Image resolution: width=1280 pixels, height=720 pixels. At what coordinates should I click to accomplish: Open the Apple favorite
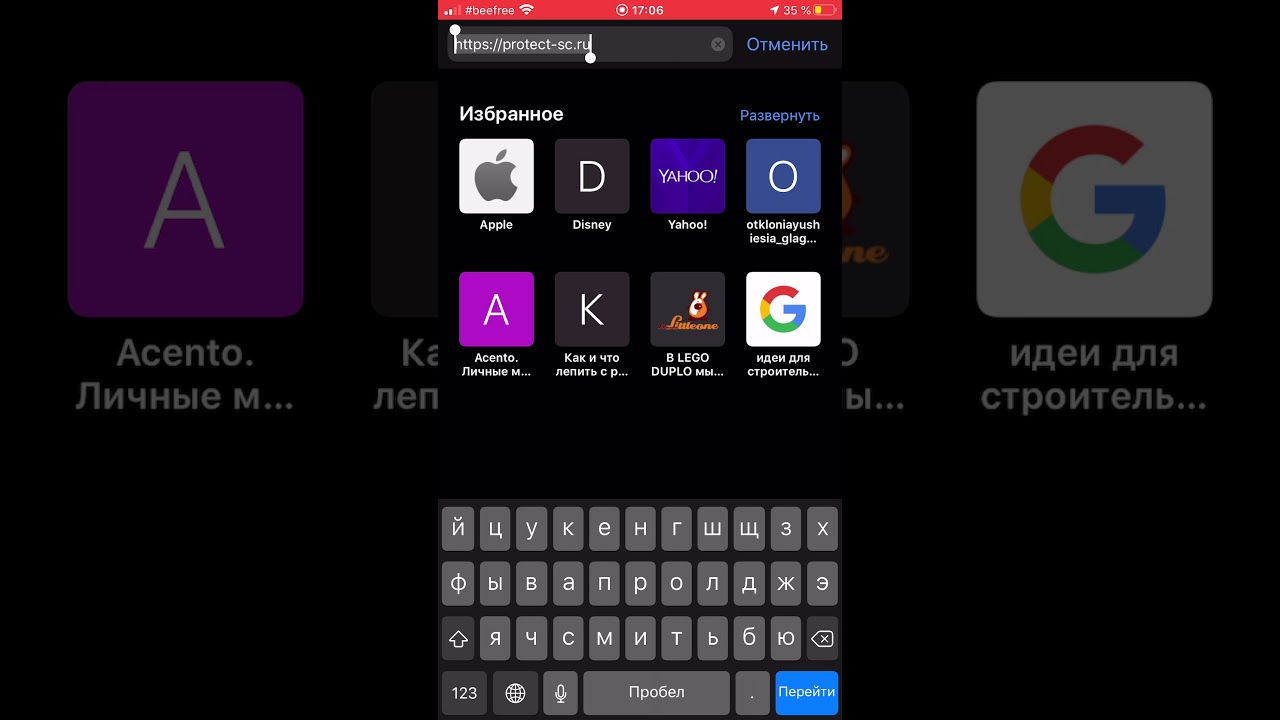point(496,176)
